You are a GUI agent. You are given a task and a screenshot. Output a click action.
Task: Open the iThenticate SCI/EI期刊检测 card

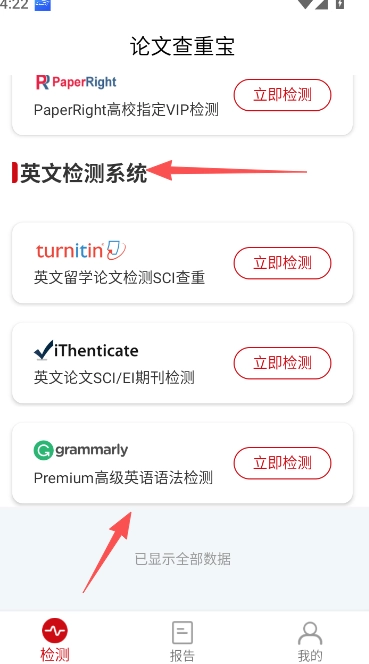click(x=182, y=363)
